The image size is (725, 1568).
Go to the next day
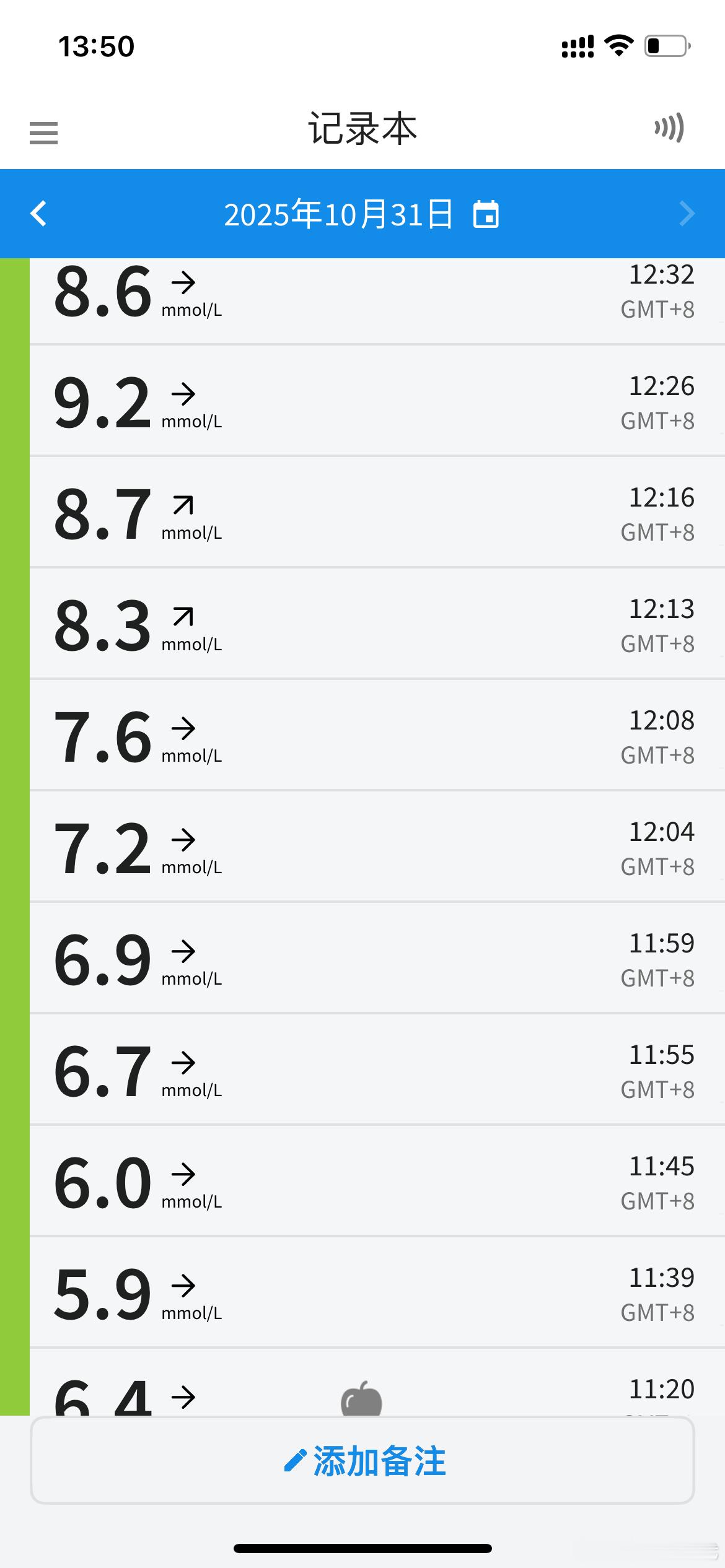coord(687,214)
